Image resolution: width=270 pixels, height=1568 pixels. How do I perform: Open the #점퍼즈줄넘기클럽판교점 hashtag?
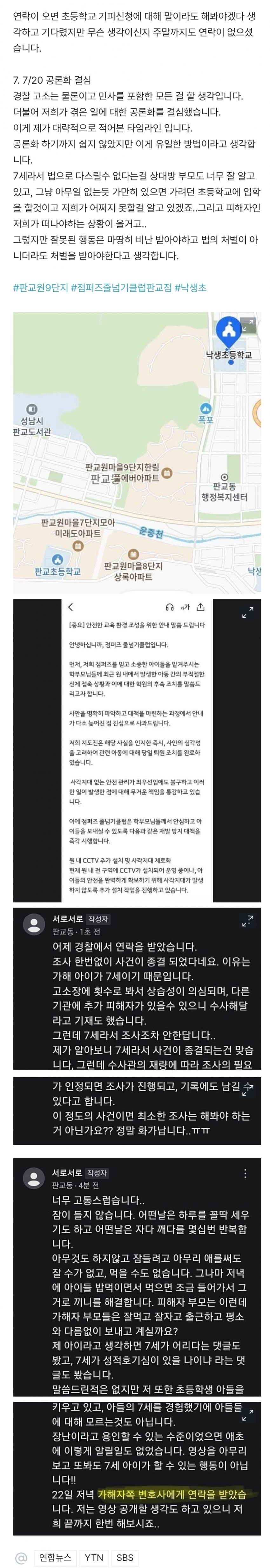(x=122, y=288)
